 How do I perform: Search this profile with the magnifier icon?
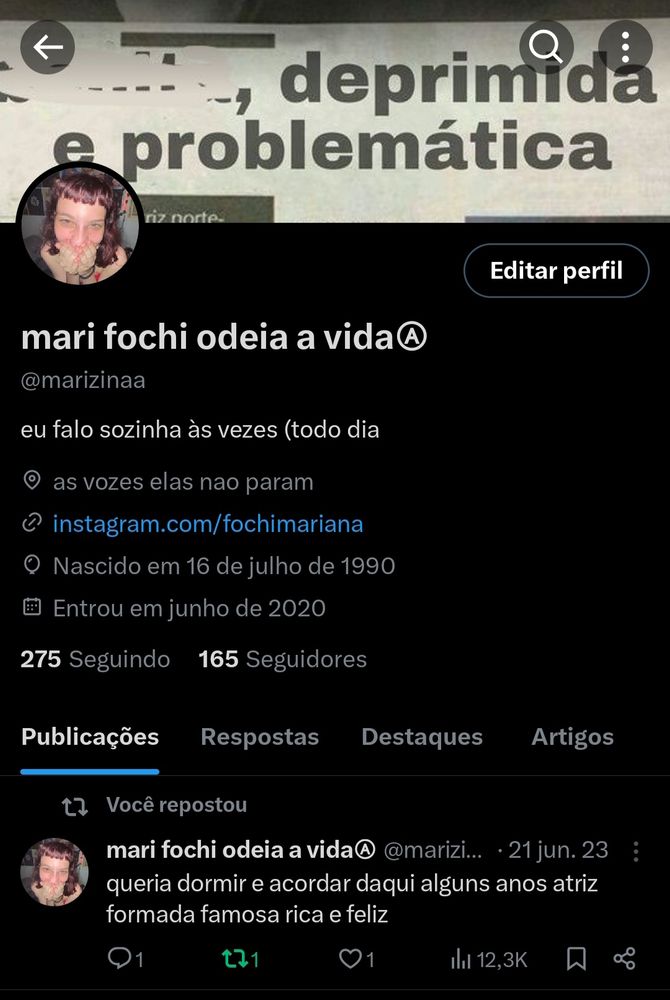(546, 47)
